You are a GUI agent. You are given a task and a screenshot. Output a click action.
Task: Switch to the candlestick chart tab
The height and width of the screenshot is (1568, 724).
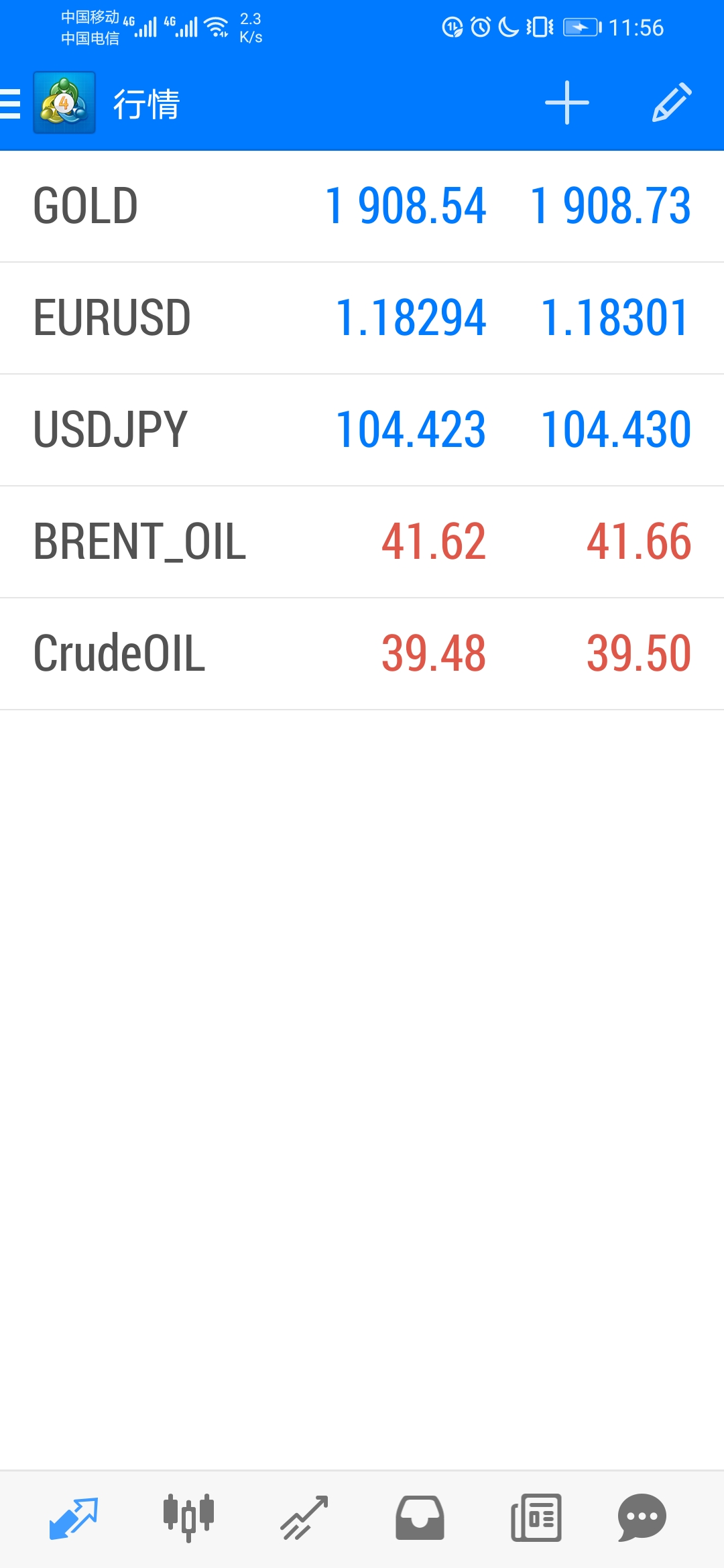pos(188,1518)
